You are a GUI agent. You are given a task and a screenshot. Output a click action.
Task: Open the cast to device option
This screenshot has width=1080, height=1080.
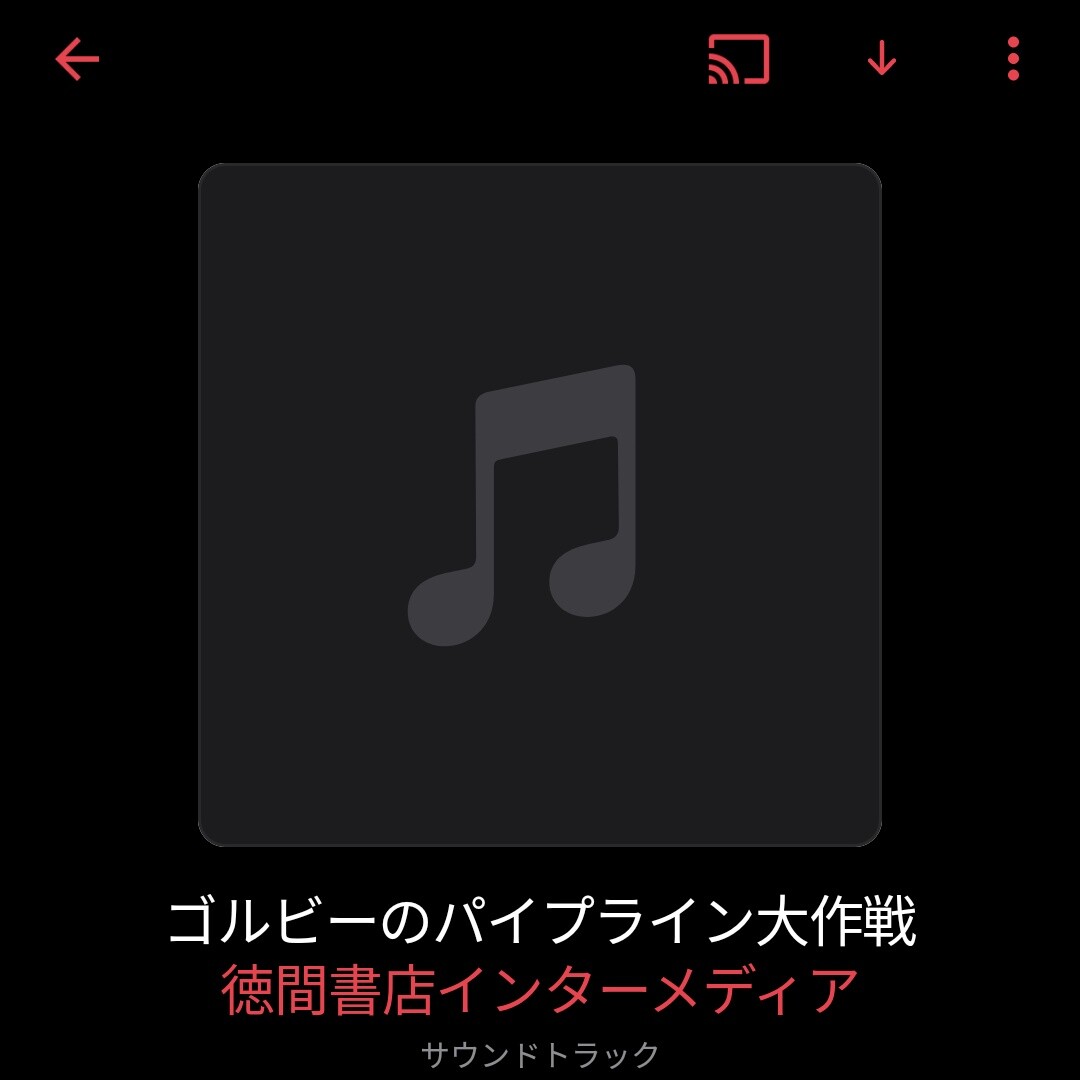738,60
